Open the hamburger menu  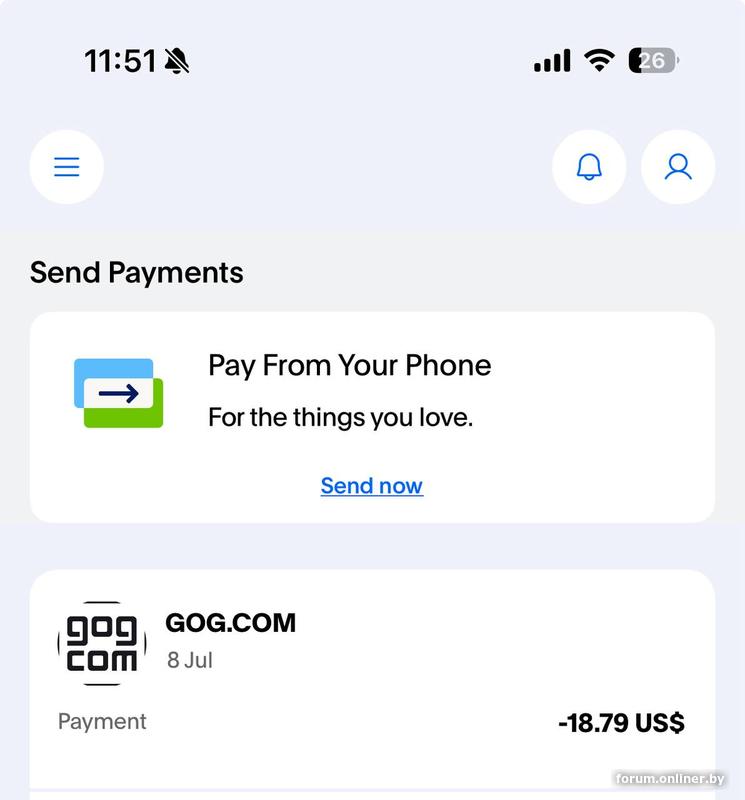click(67, 167)
